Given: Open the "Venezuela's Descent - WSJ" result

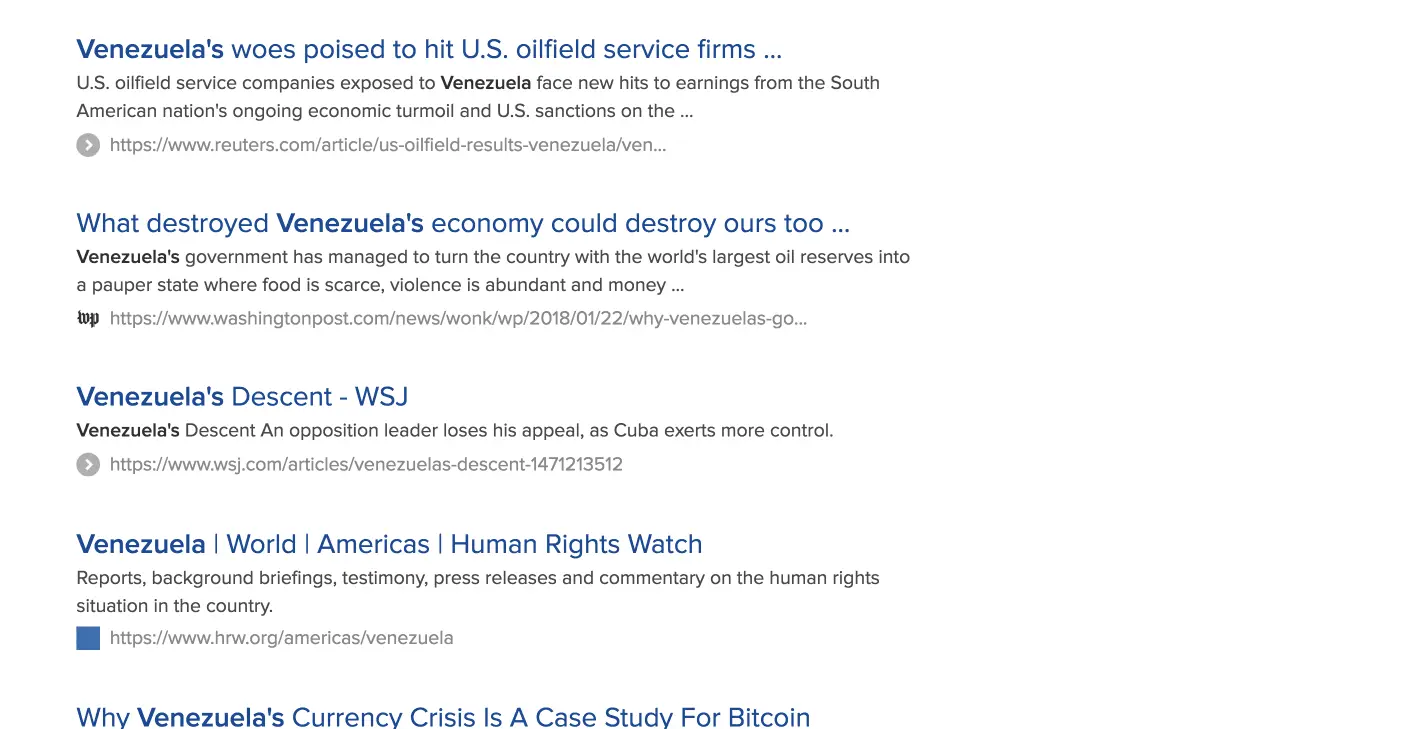Looking at the screenshot, I should 242,397.
